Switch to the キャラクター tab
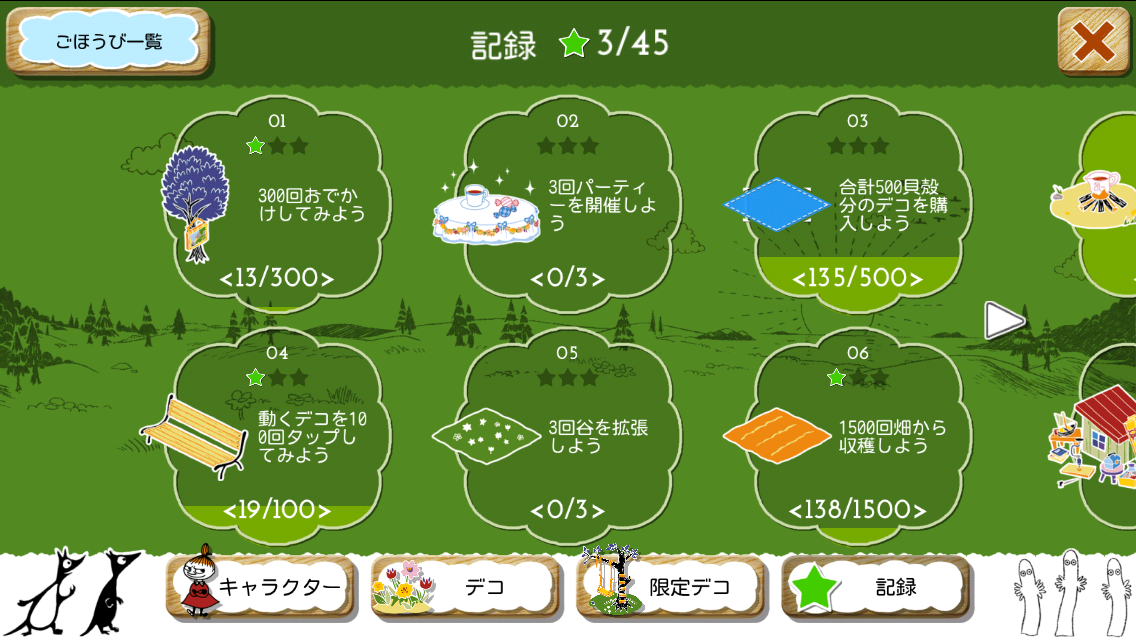The height and width of the screenshot is (640, 1136). 262,587
